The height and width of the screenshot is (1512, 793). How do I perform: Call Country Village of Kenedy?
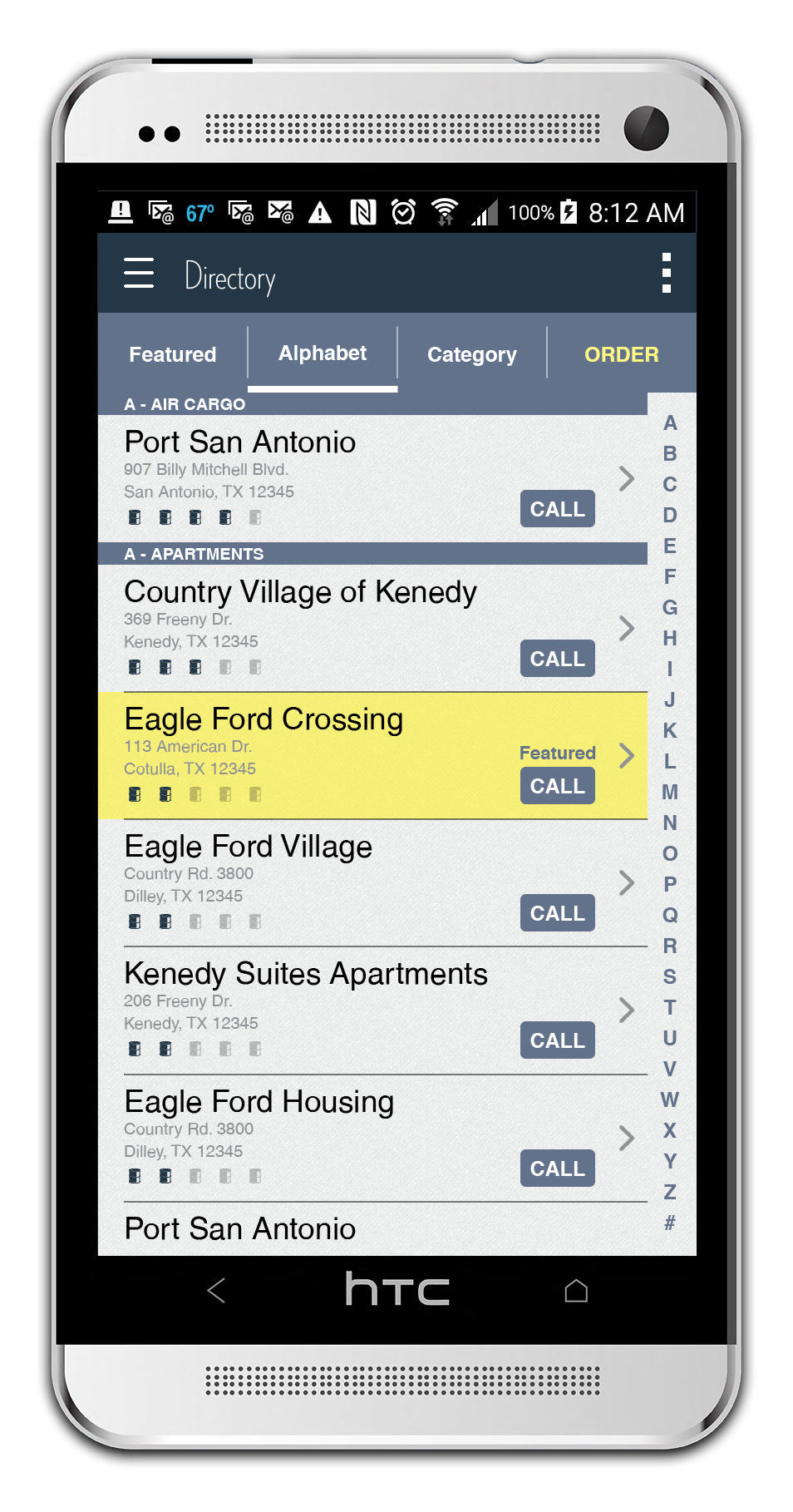(x=557, y=659)
